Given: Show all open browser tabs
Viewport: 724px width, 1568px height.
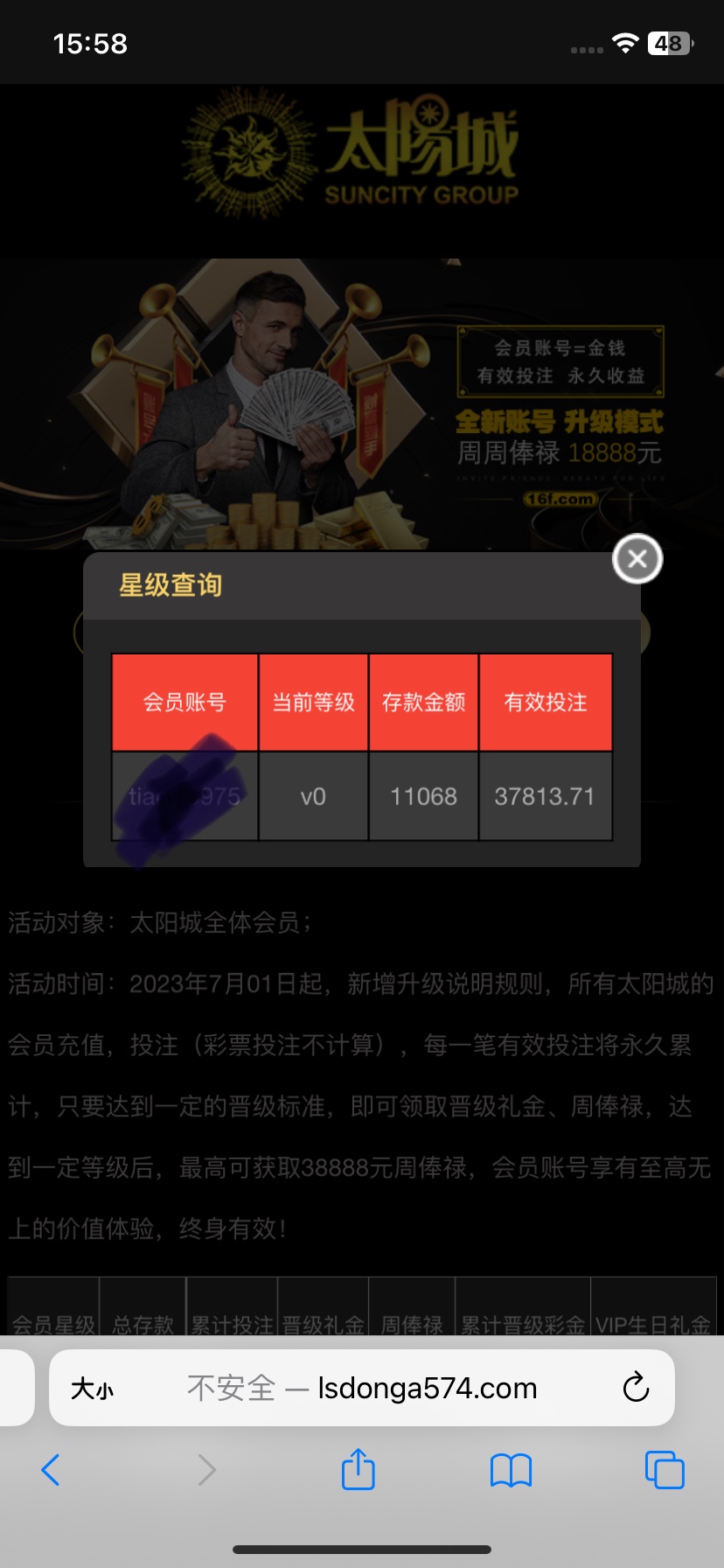Looking at the screenshot, I should [x=664, y=1470].
